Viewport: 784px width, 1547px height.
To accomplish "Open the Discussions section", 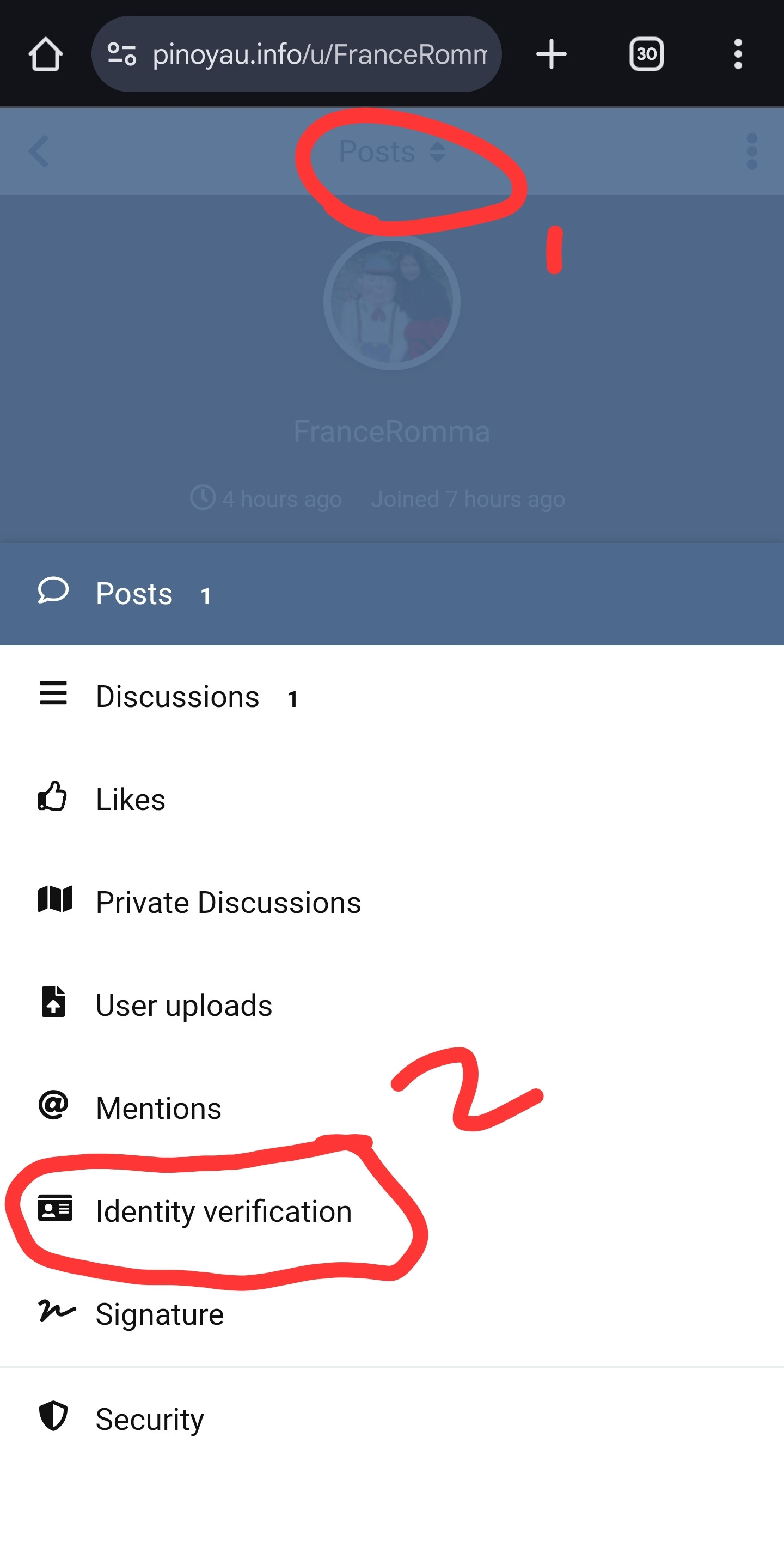I will (177, 697).
